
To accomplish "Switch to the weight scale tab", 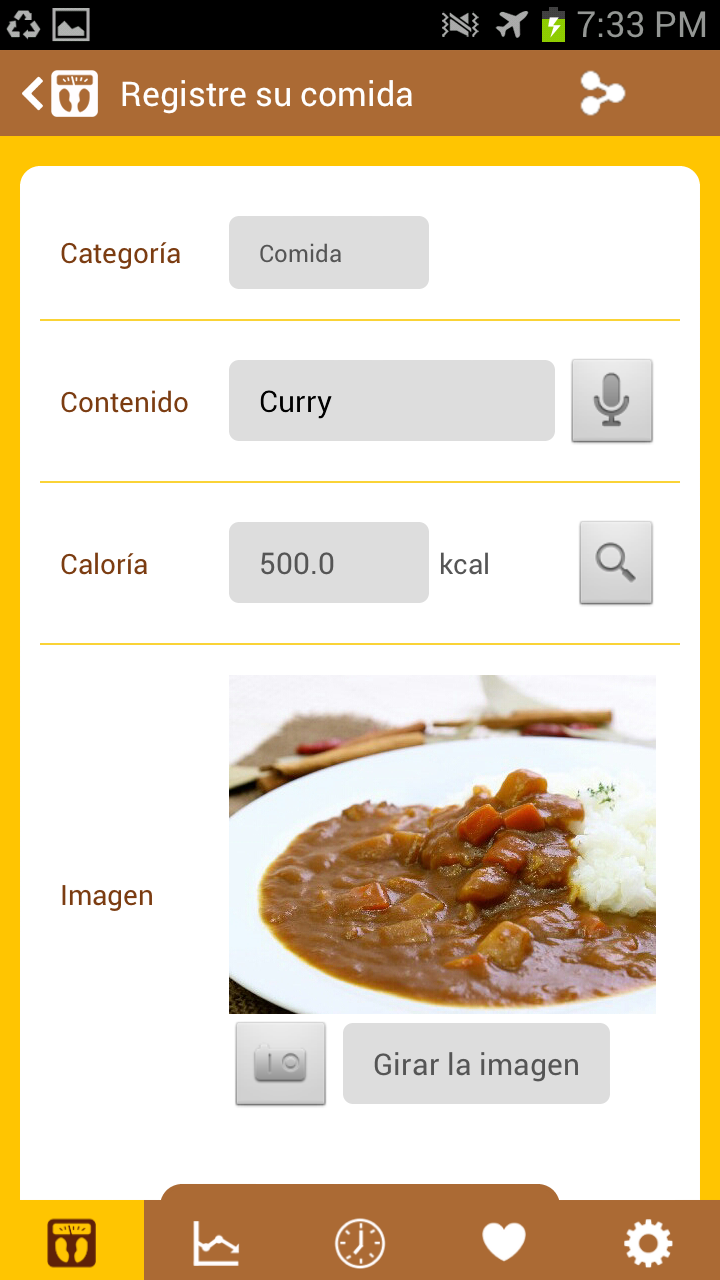I will [x=72, y=1242].
